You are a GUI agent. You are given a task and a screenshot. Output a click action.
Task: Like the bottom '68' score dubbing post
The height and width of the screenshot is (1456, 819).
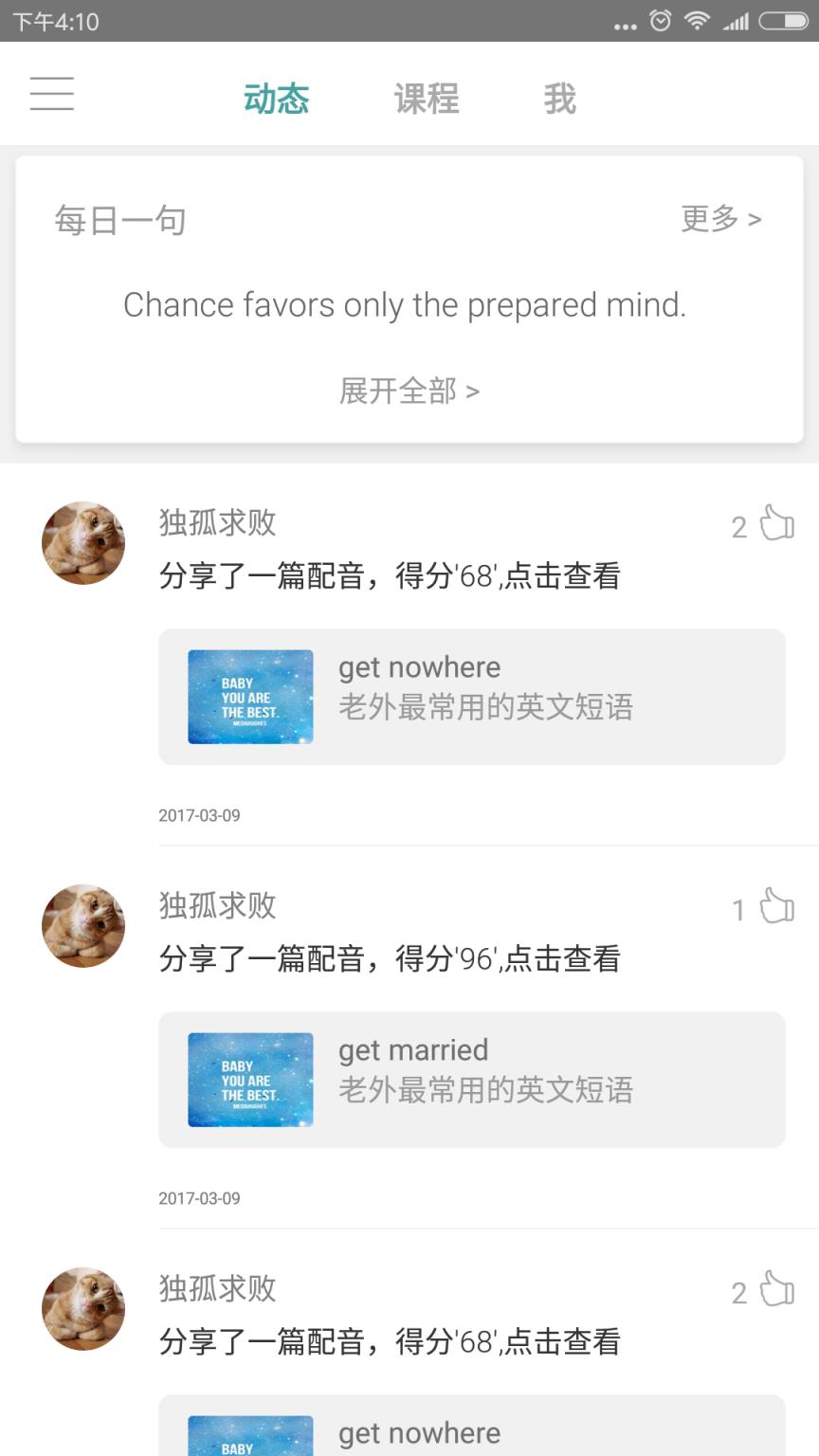point(775,1289)
